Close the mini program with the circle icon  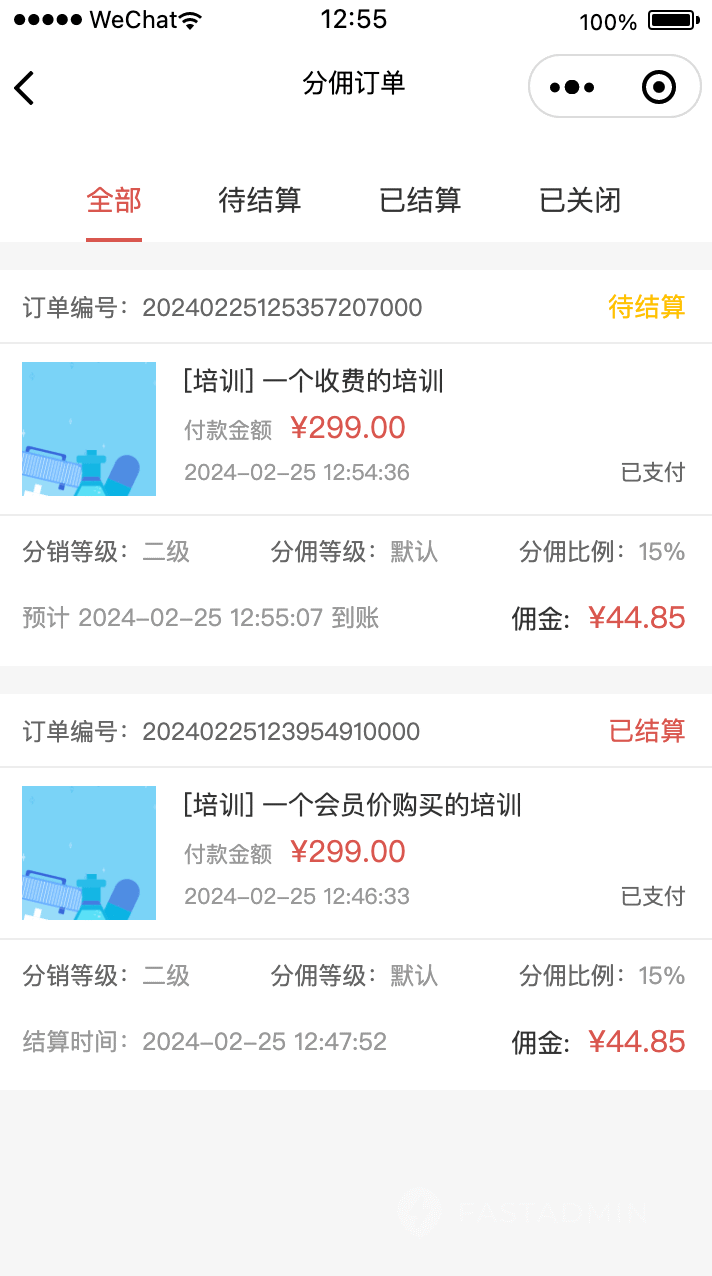point(658,87)
